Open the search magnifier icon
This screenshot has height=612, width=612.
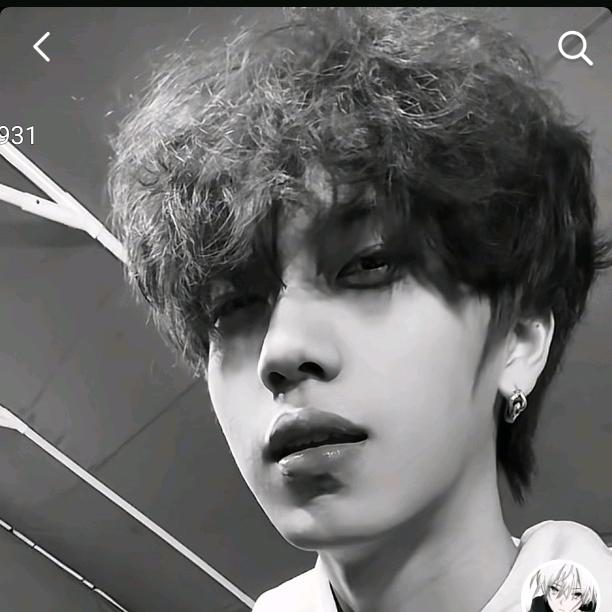[574, 47]
